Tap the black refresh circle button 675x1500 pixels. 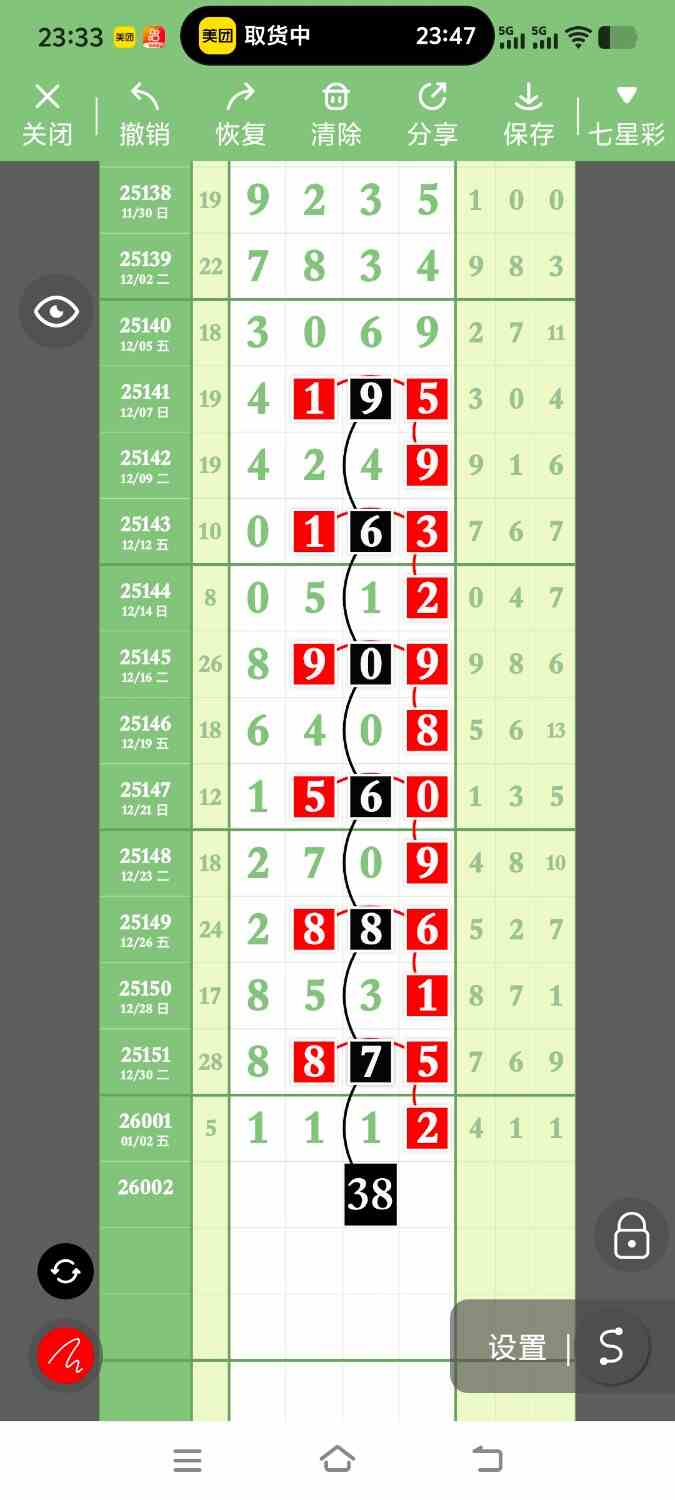point(66,1271)
